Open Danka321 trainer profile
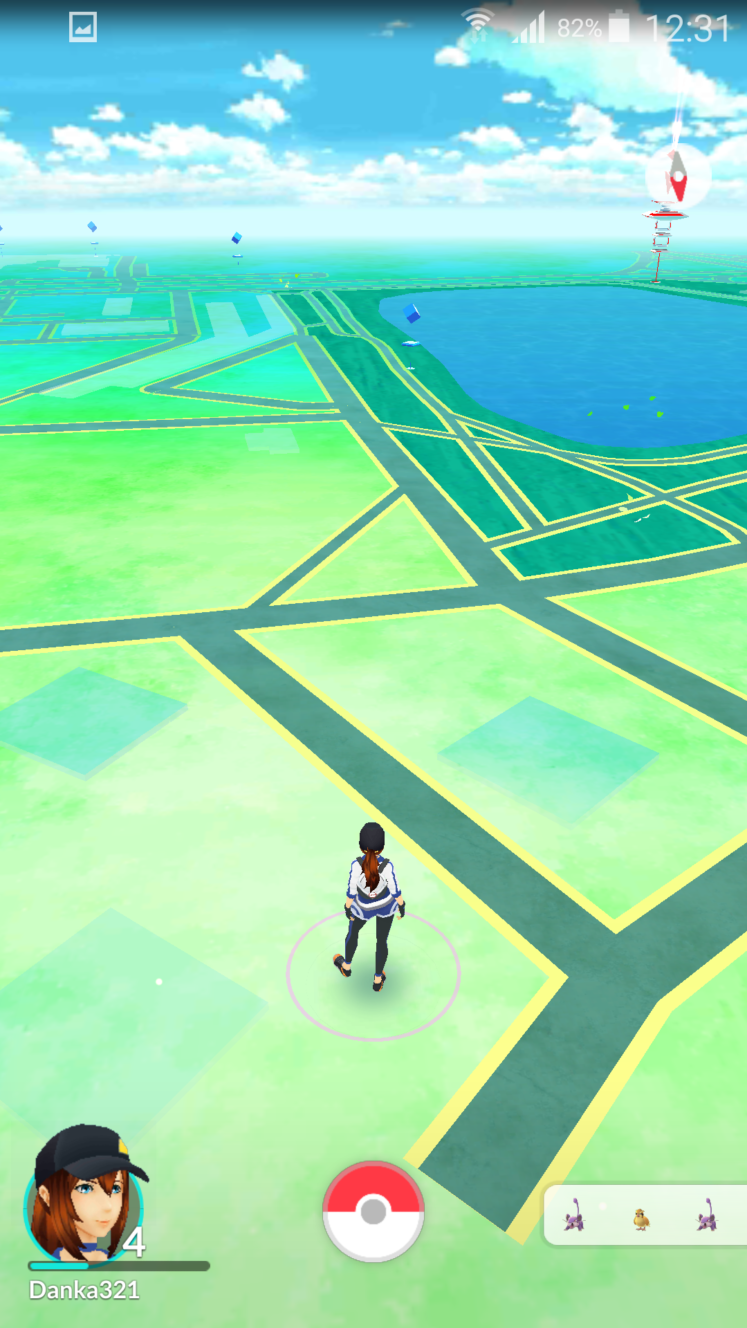The width and height of the screenshot is (747, 1328). [84, 1194]
